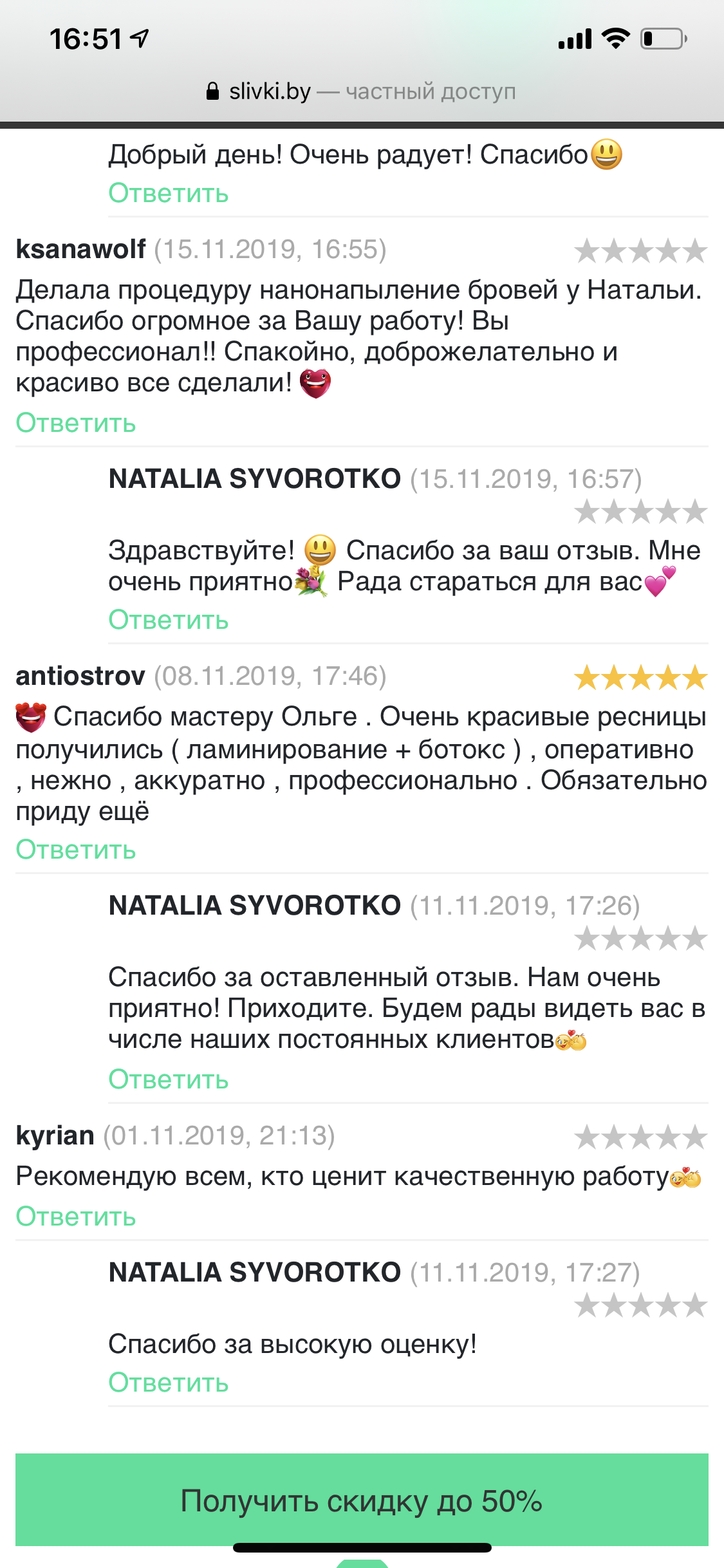Reply to Natalia's 17:26 response

click(x=168, y=1079)
